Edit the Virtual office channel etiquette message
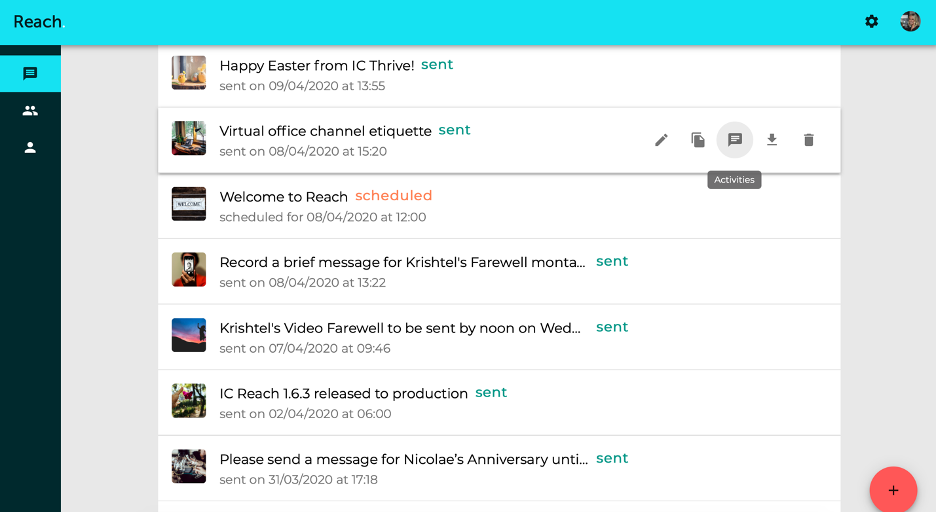The width and height of the screenshot is (936, 512). coord(661,140)
